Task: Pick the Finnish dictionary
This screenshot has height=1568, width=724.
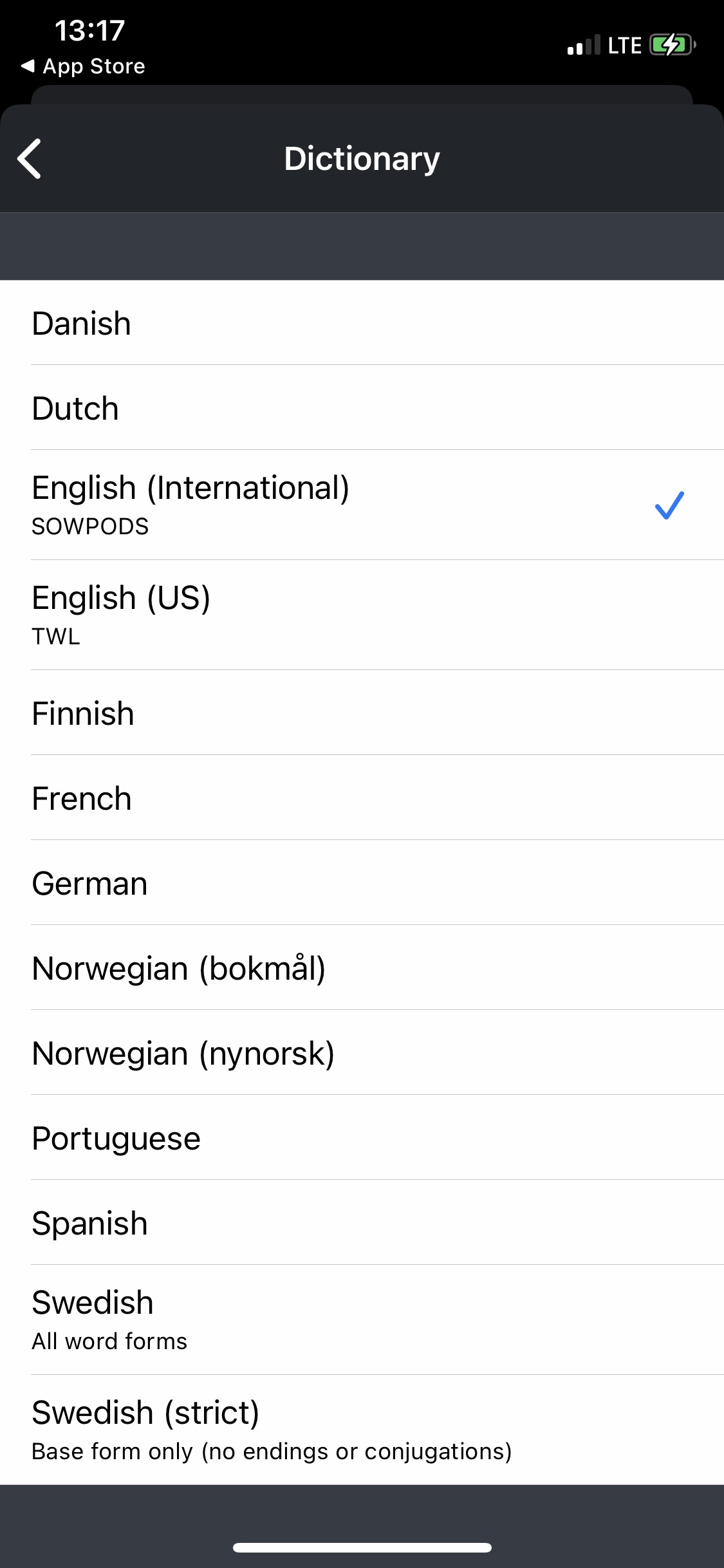Action: coord(362,713)
